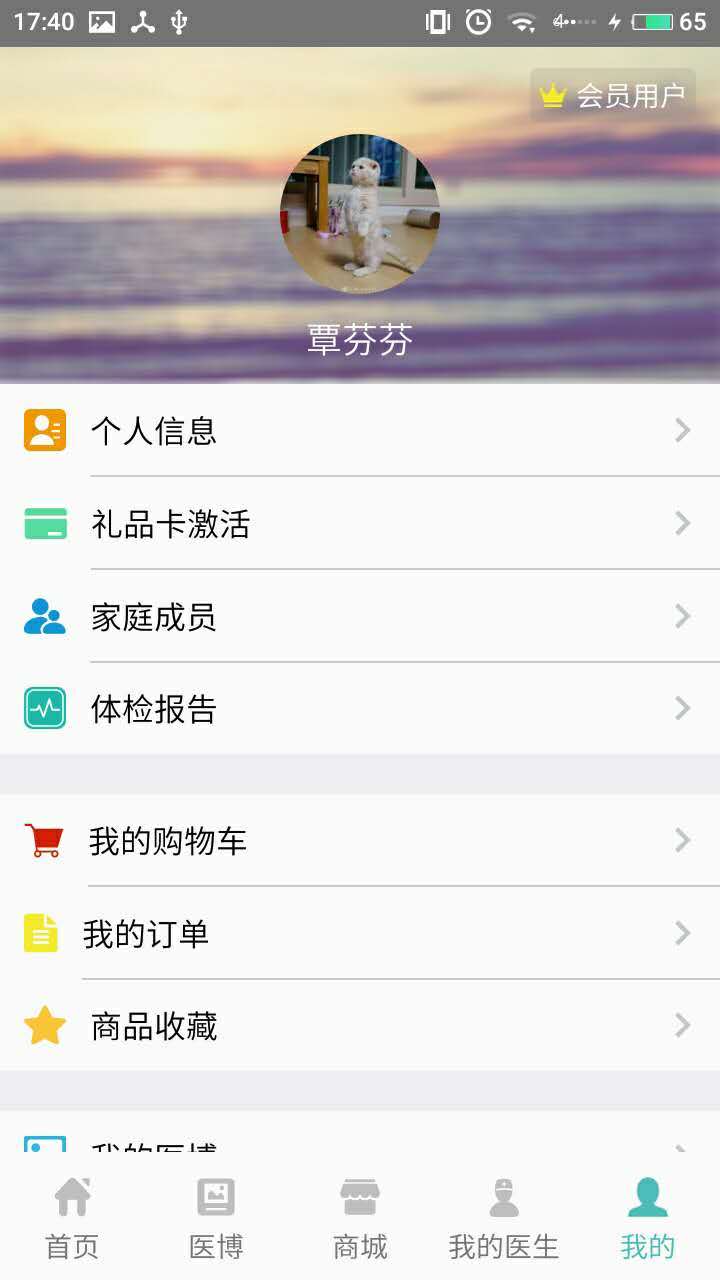View 我的订单 my orders
The width and height of the screenshot is (720, 1280).
[x=360, y=934]
